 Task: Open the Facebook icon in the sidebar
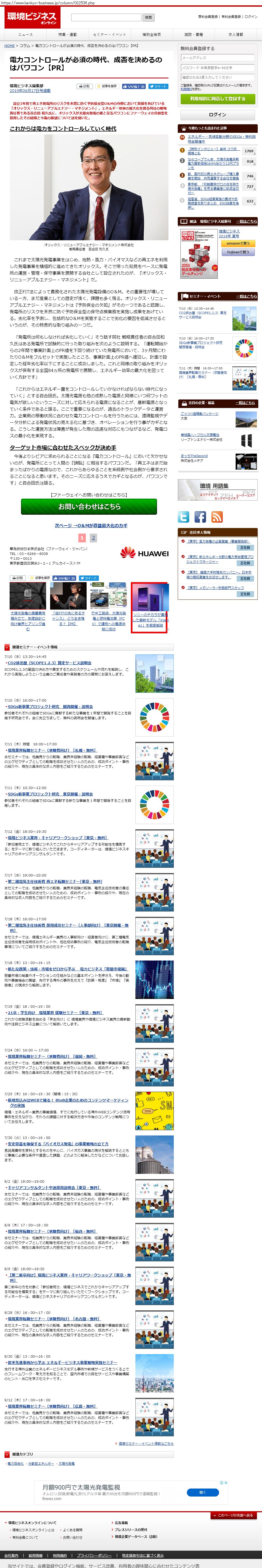click(x=200, y=517)
